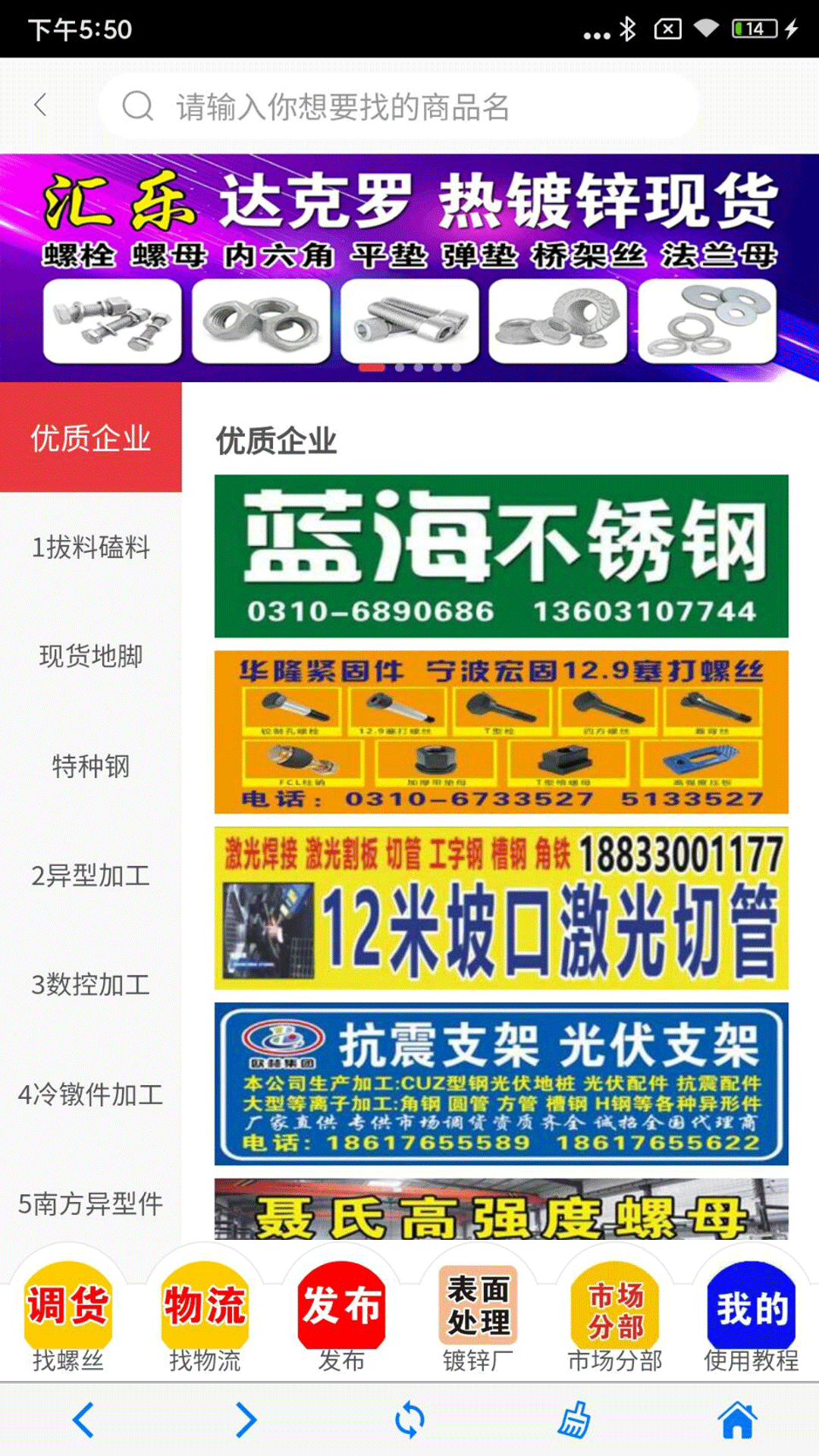Open the 华隆紧固件 company banner
This screenshot has width=819, height=1456.
pyautogui.click(x=501, y=732)
